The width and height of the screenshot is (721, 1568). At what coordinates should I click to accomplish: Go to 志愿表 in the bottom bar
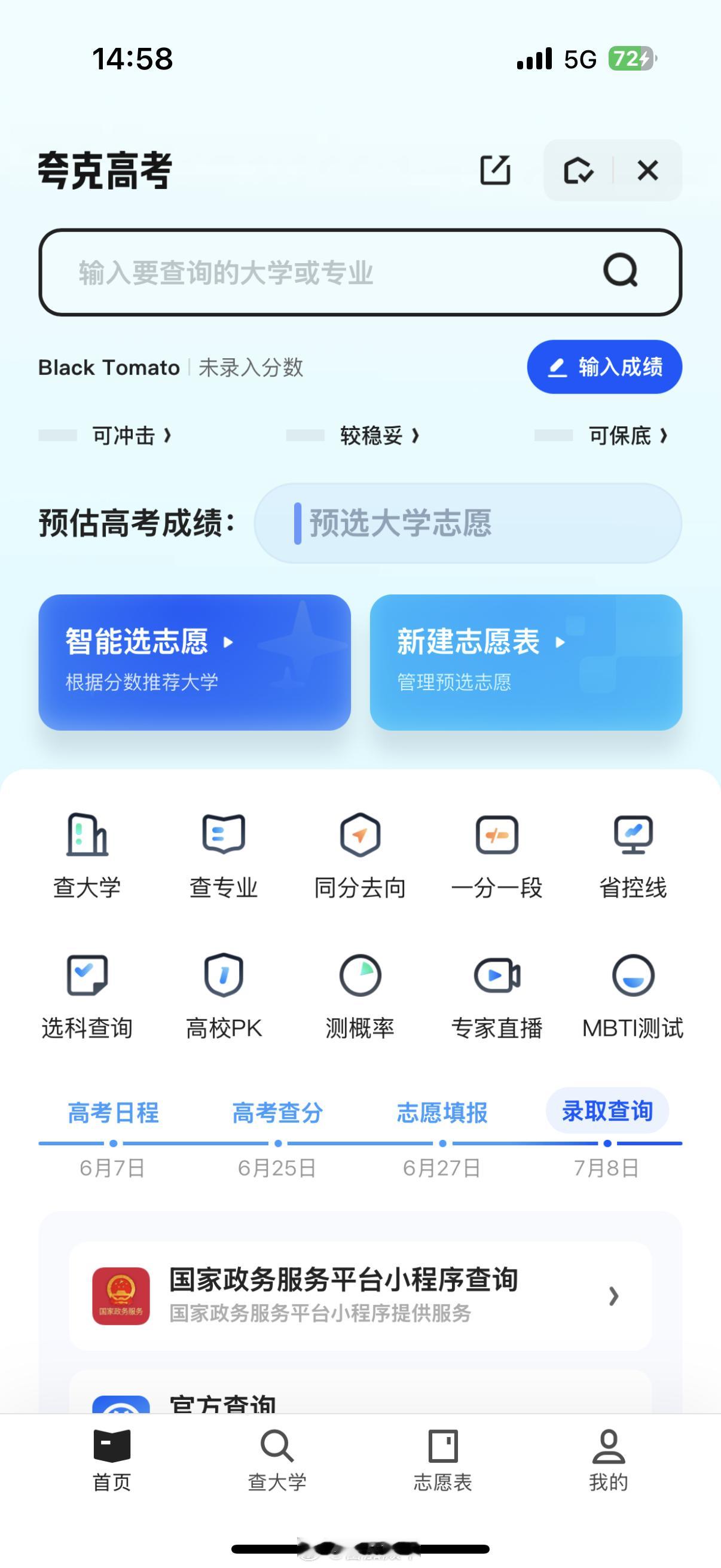pos(443,1460)
